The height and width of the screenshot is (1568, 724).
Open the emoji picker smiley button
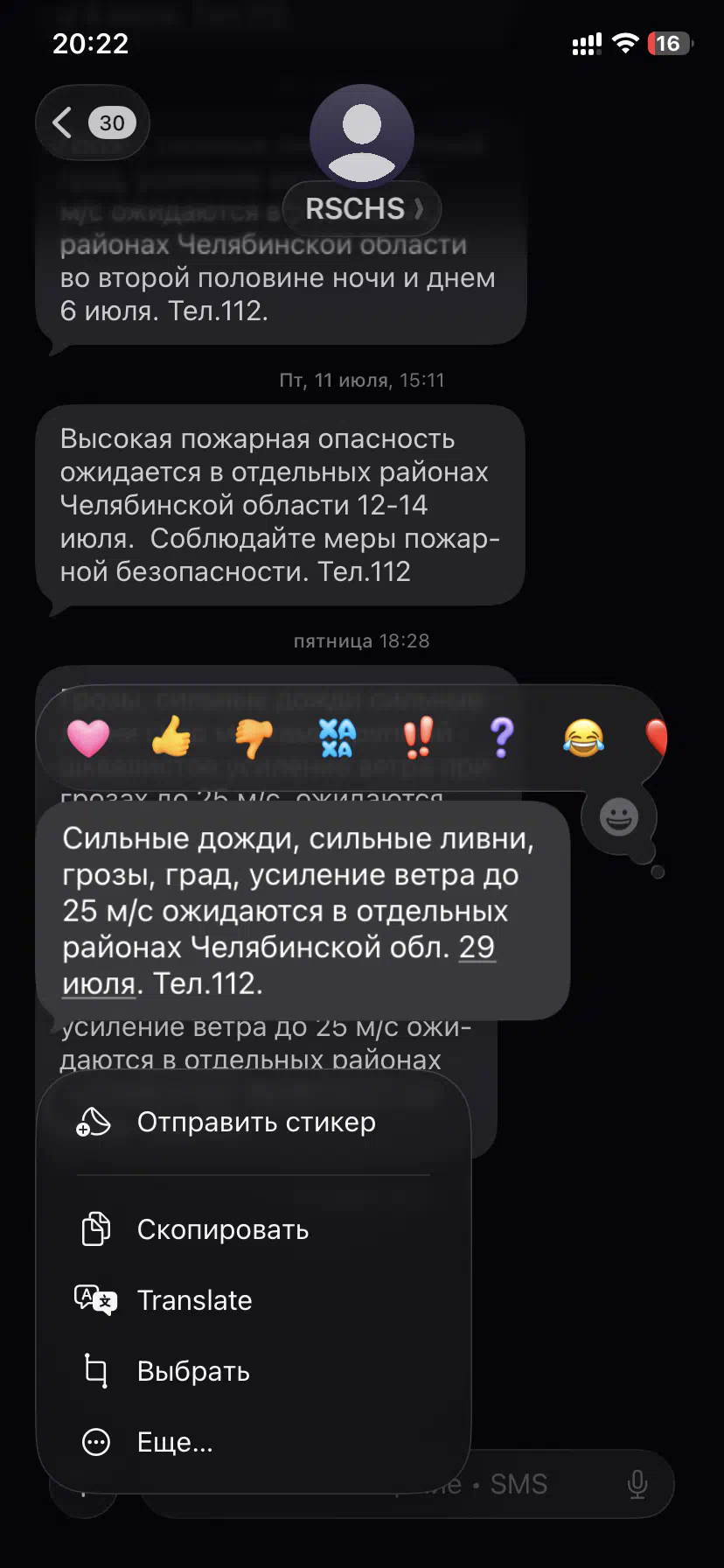(x=619, y=817)
